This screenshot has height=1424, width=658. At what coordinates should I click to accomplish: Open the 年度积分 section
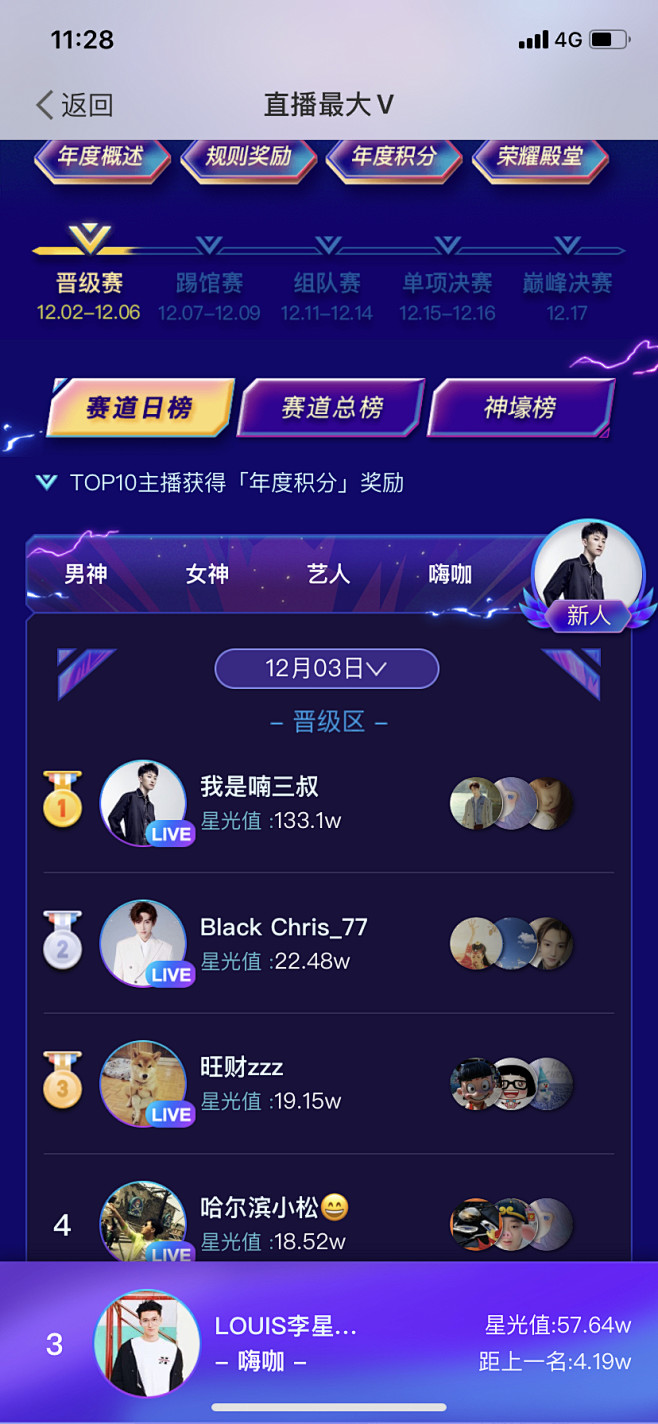tap(394, 157)
